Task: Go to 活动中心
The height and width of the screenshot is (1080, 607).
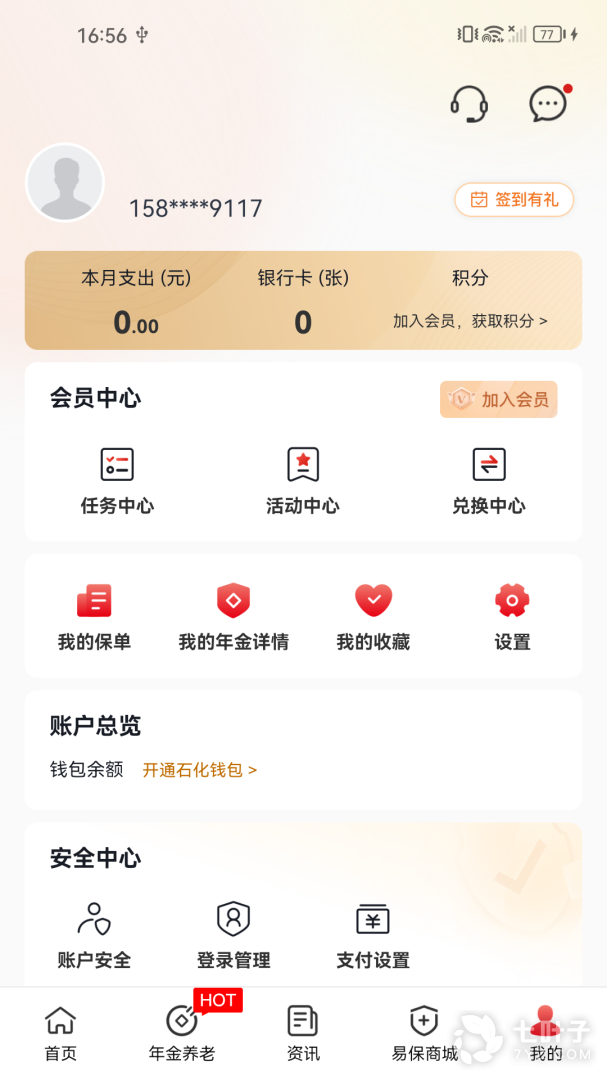Action: click(303, 480)
